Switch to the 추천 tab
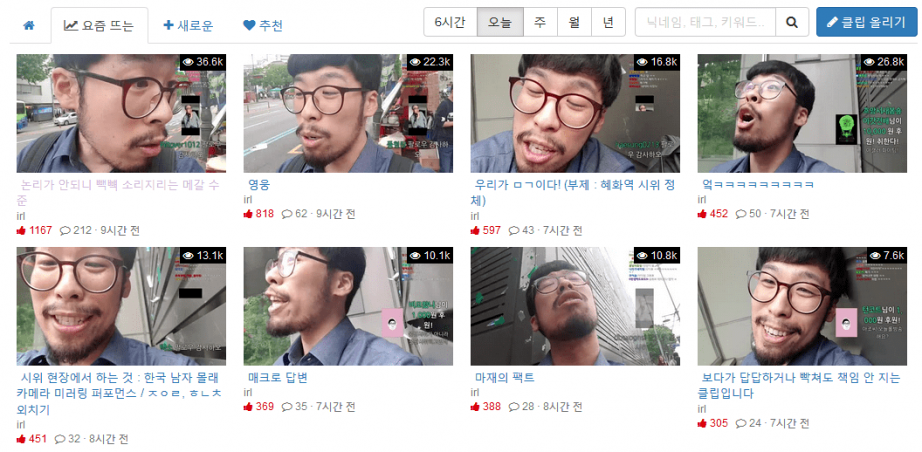The image size is (922, 452). click(x=262, y=25)
